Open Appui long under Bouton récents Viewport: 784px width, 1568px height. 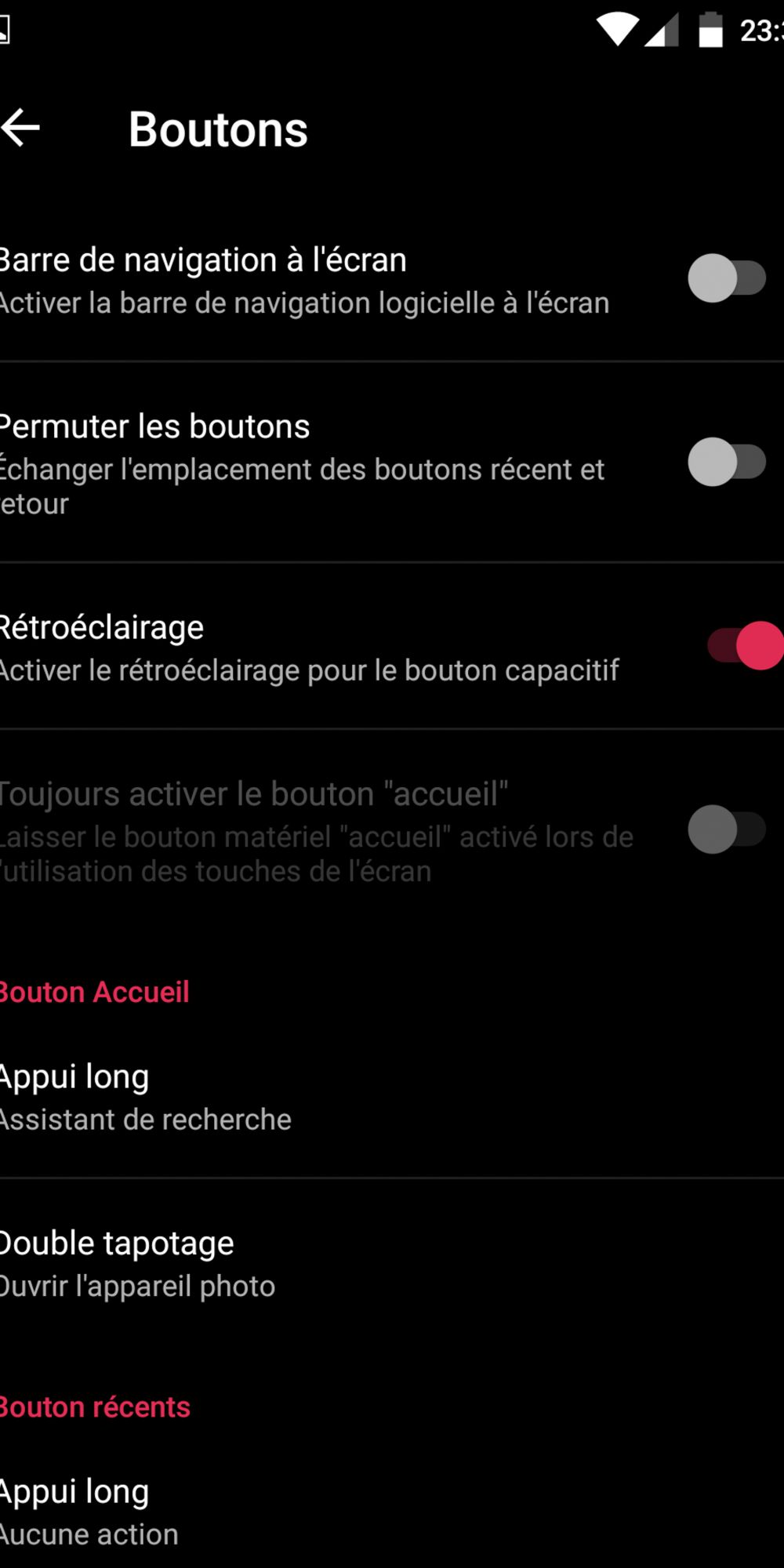click(392, 1512)
